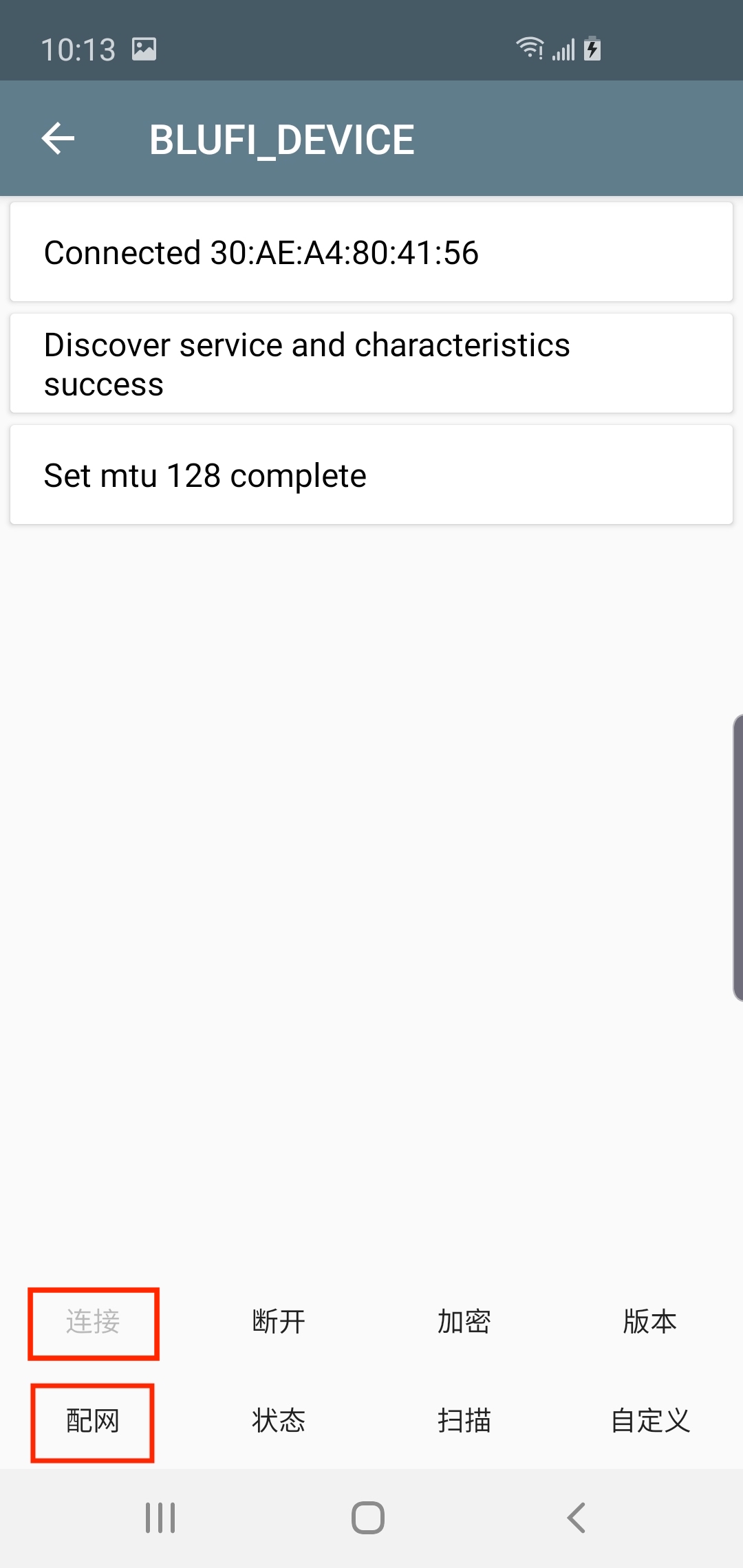Image resolution: width=743 pixels, height=1568 pixels.
Task: Go to the home screen
Action: [x=368, y=1518]
